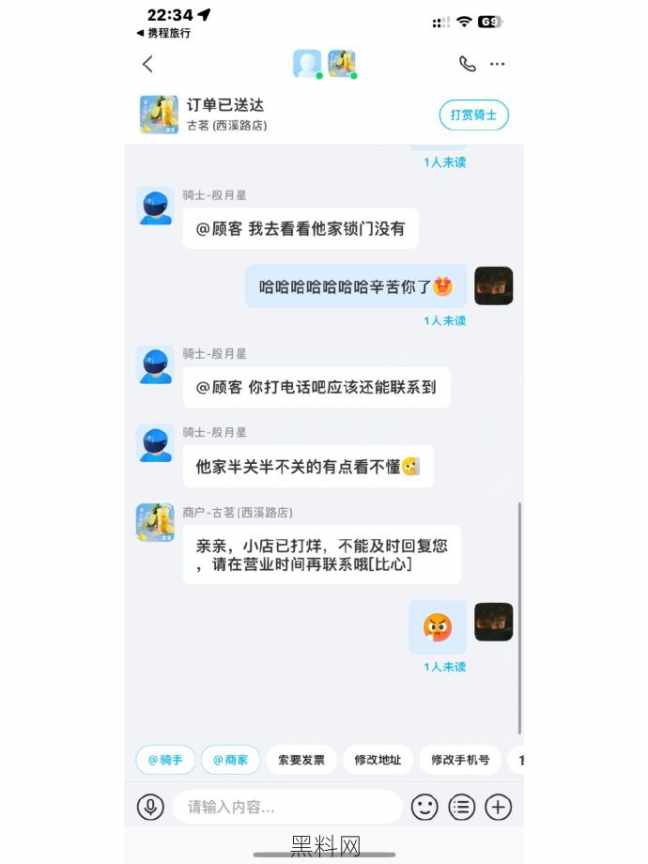Choose the 修改手机号 quick action
Screen dimensions: 648x864
(460, 760)
